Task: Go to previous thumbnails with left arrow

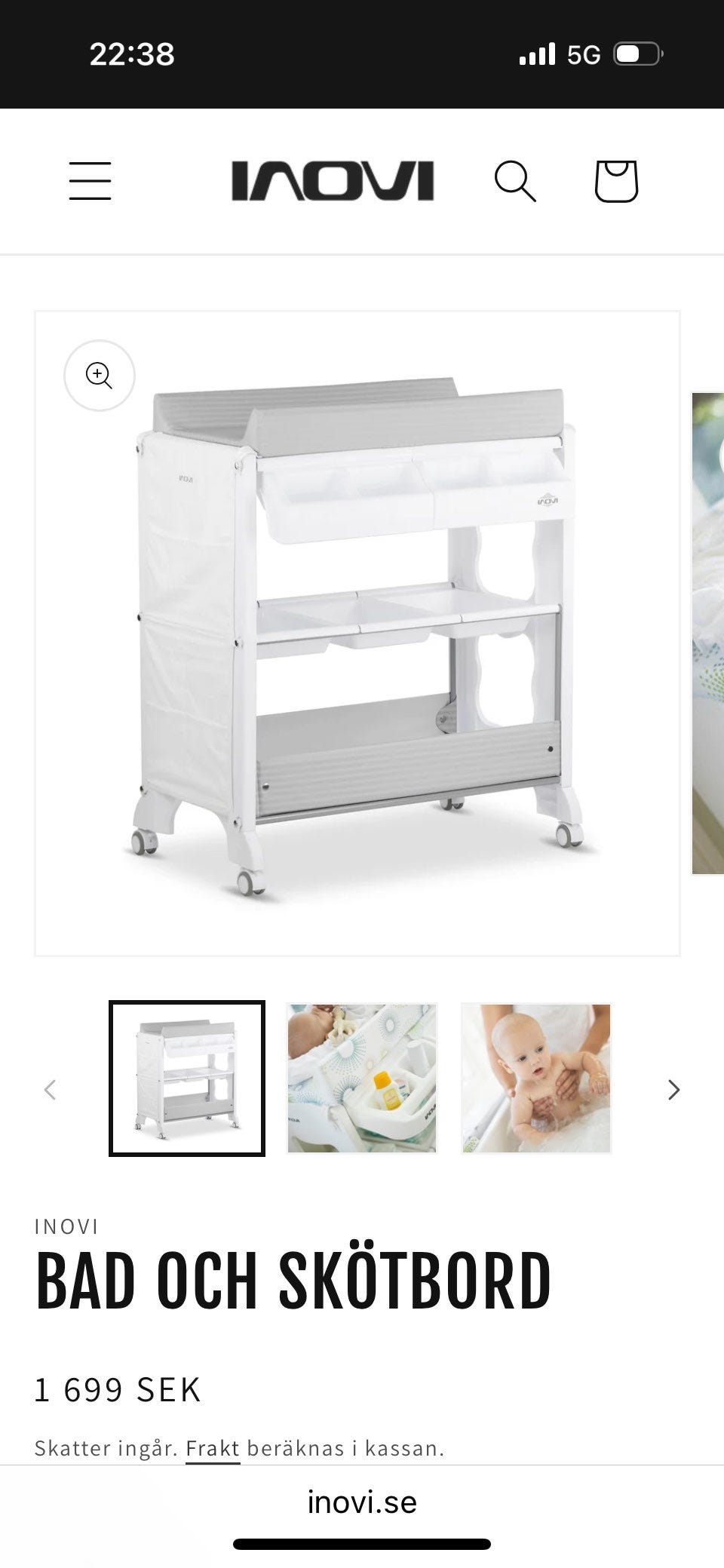Action: pos(51,1090)
